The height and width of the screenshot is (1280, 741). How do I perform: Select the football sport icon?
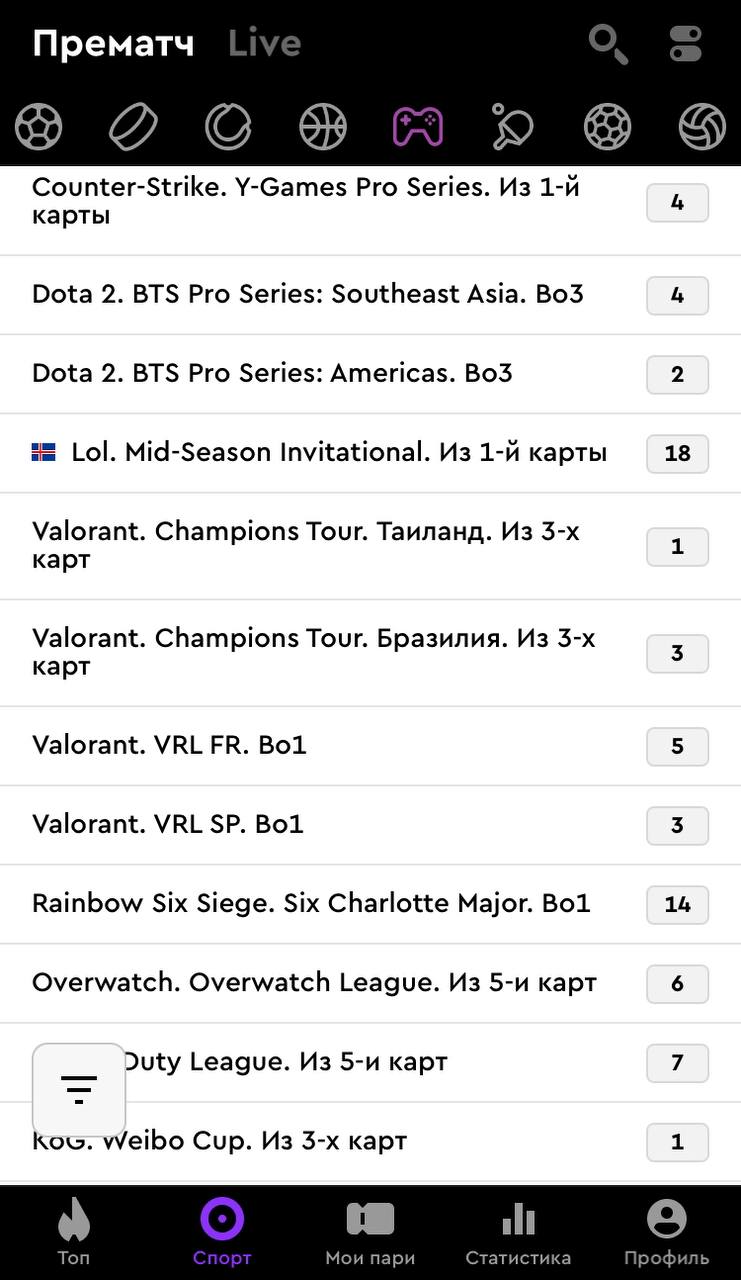coord(39,128)
